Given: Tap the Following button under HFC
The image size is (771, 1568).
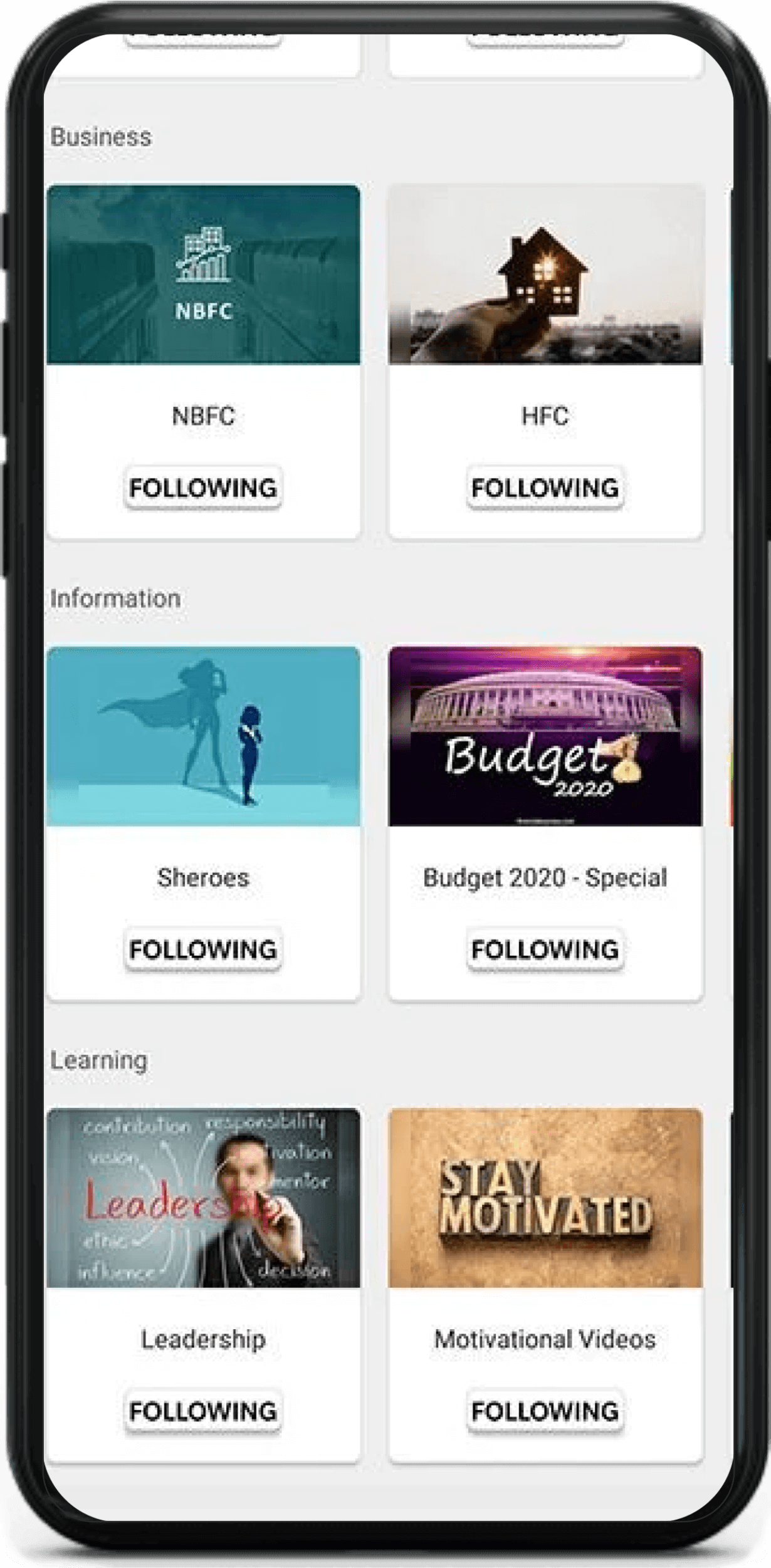Looking at the screenshot, I should click(545, 488).
